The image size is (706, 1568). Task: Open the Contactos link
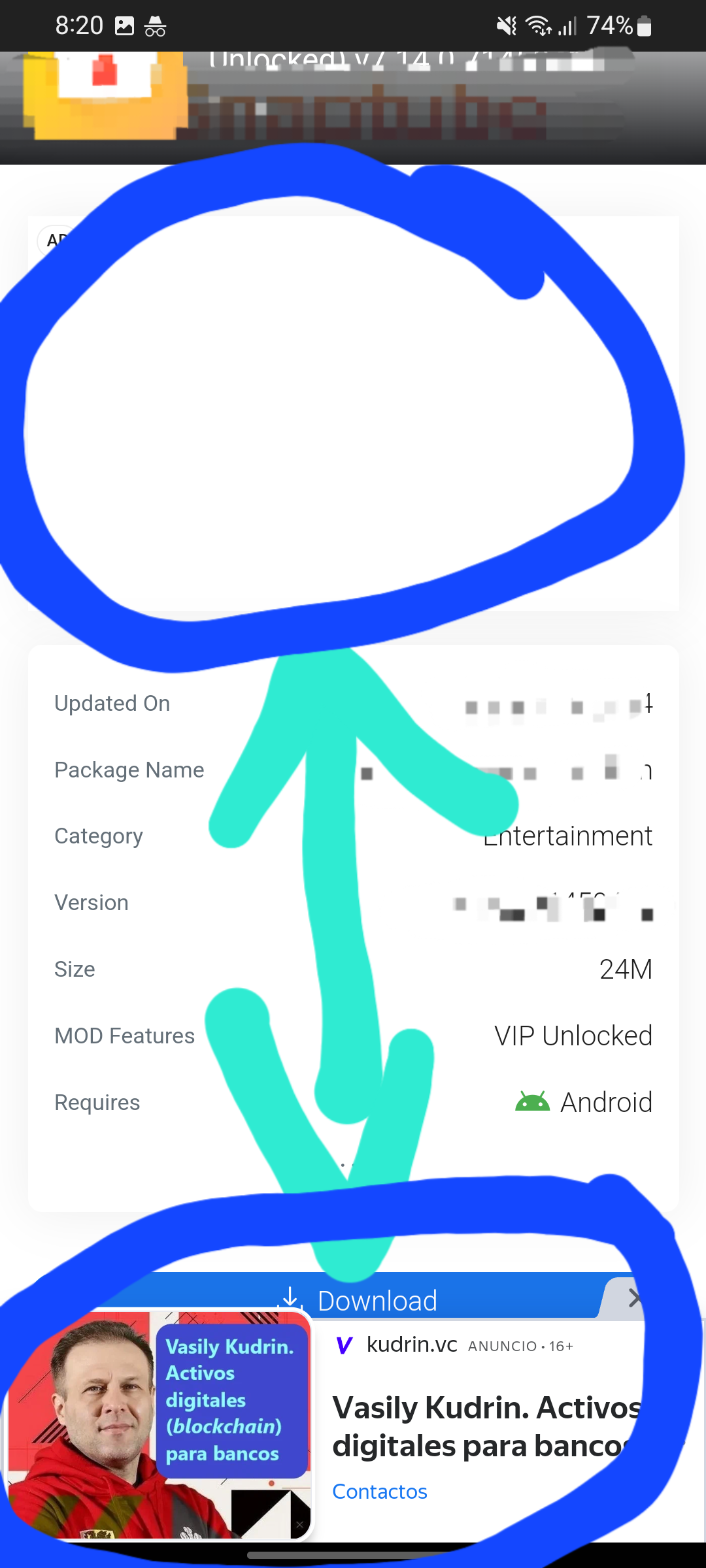379,1492
